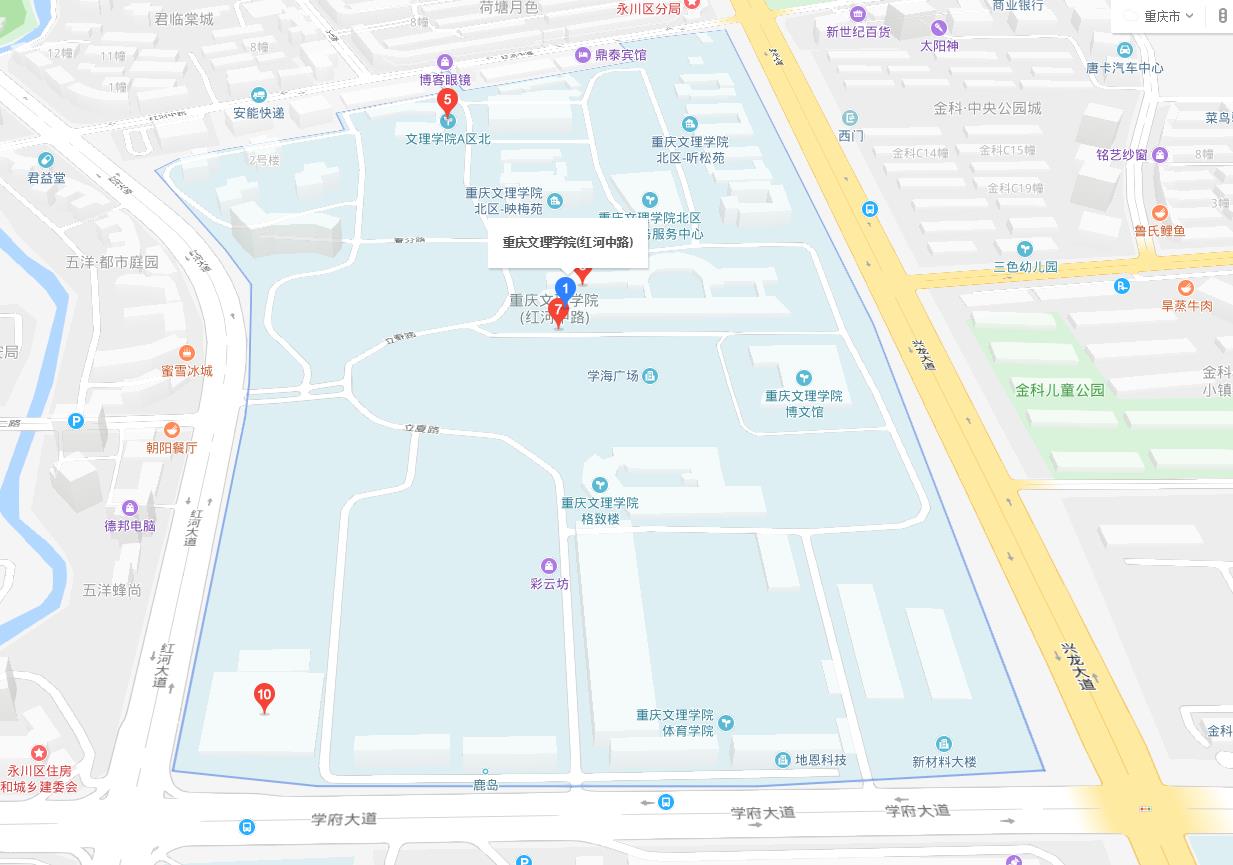Tap the 三色幼儿园 marker
The image size is (1233, 865).
pos(1025,249)
